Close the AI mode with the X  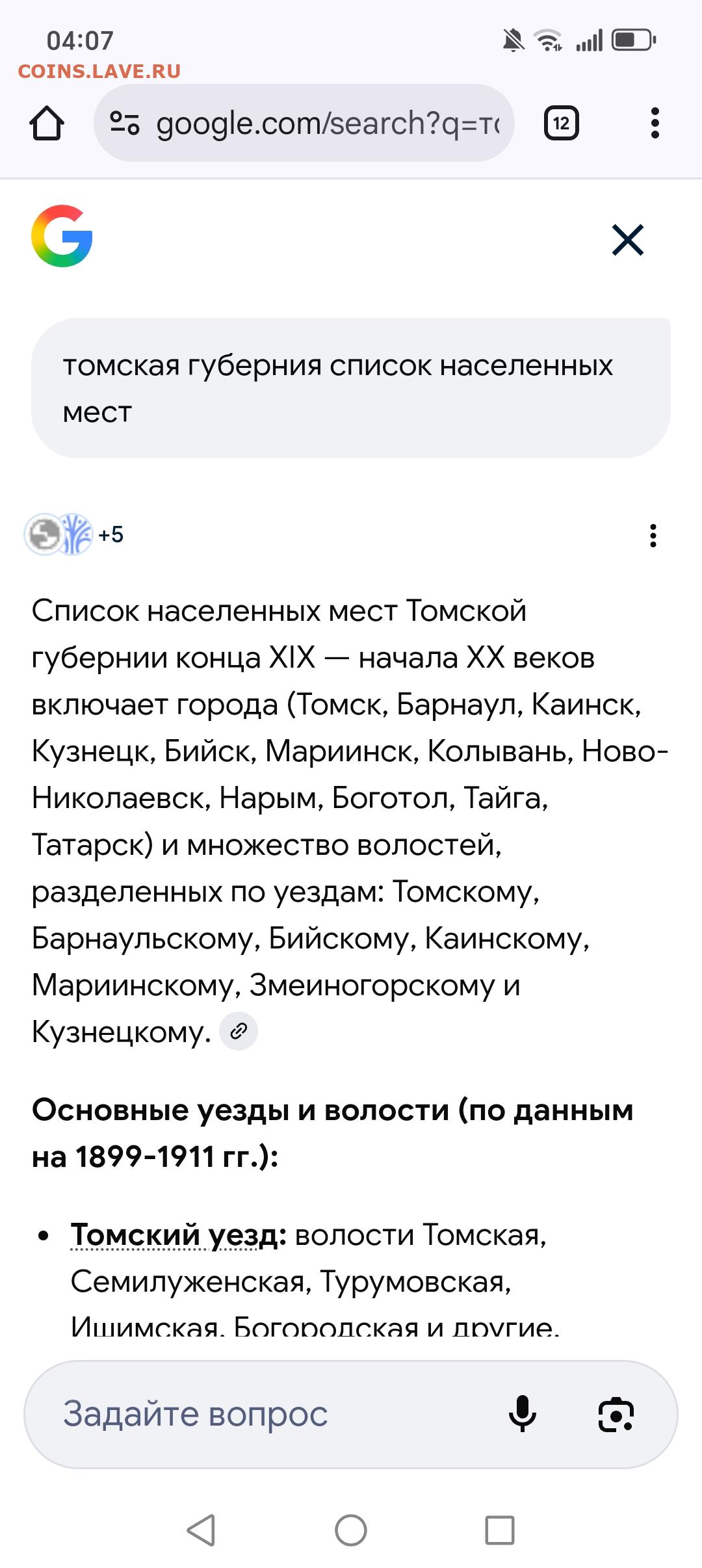click(627, 240)
